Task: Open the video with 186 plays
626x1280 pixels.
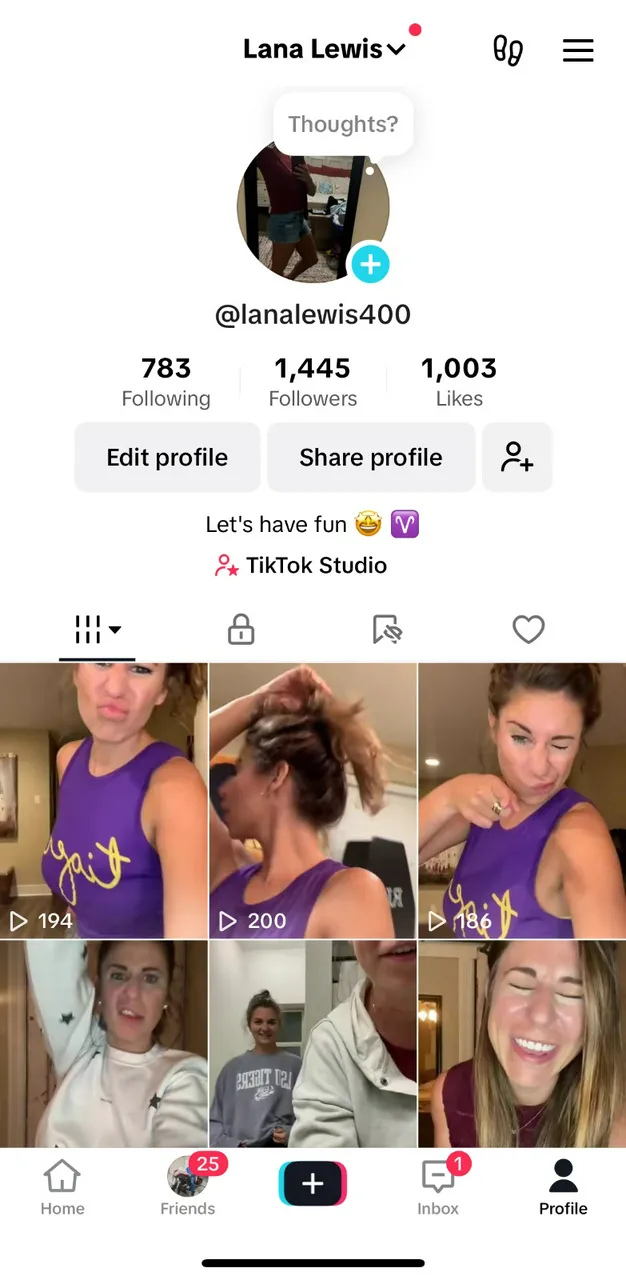Action: point(522,800)
